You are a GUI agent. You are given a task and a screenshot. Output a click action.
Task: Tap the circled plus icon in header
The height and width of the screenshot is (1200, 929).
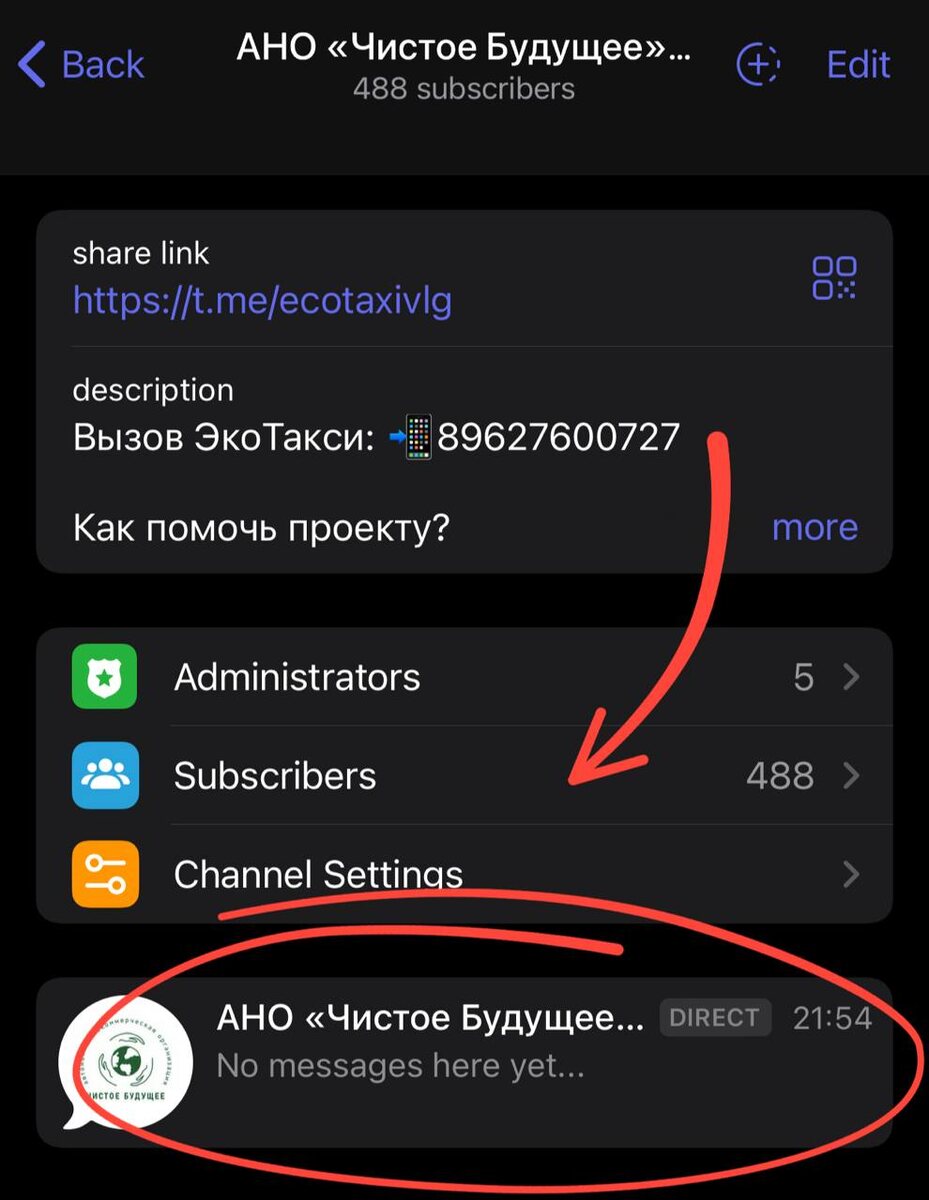pos(758,65)
